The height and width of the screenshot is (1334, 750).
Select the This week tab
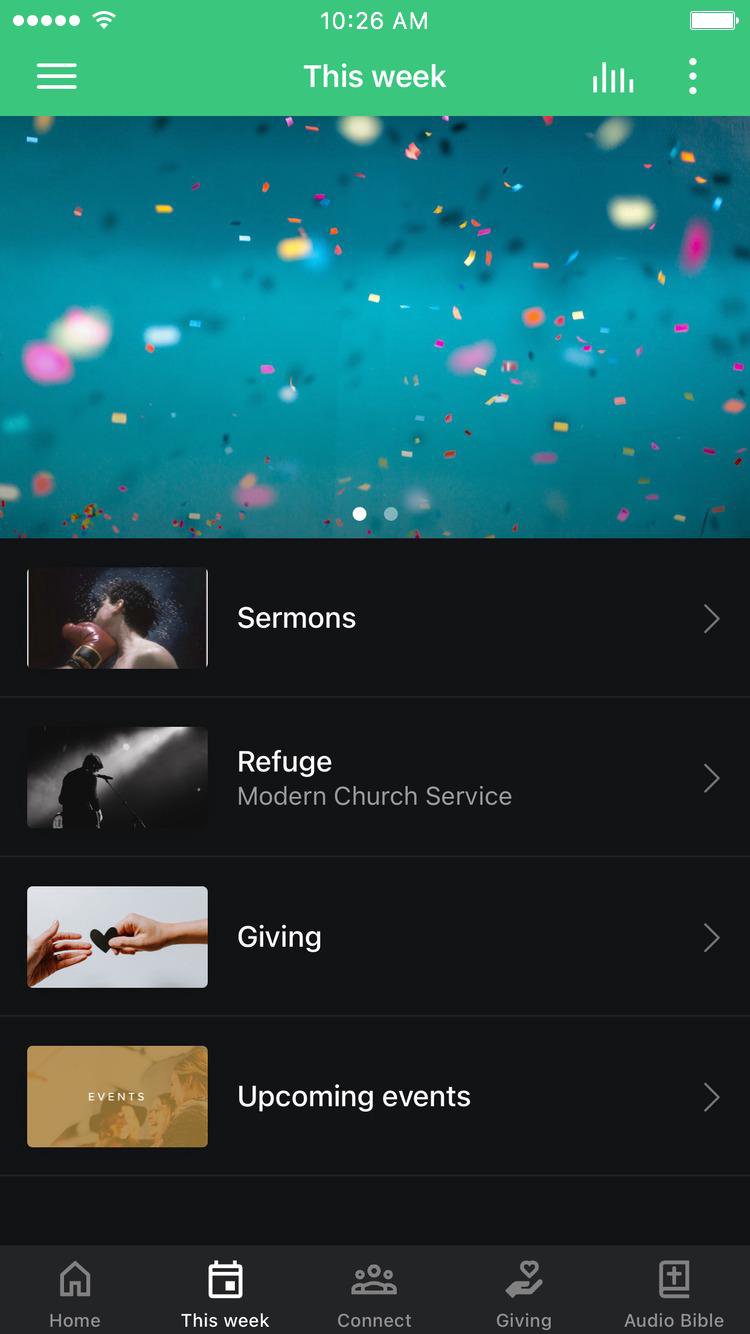[x=225, y=1292]
